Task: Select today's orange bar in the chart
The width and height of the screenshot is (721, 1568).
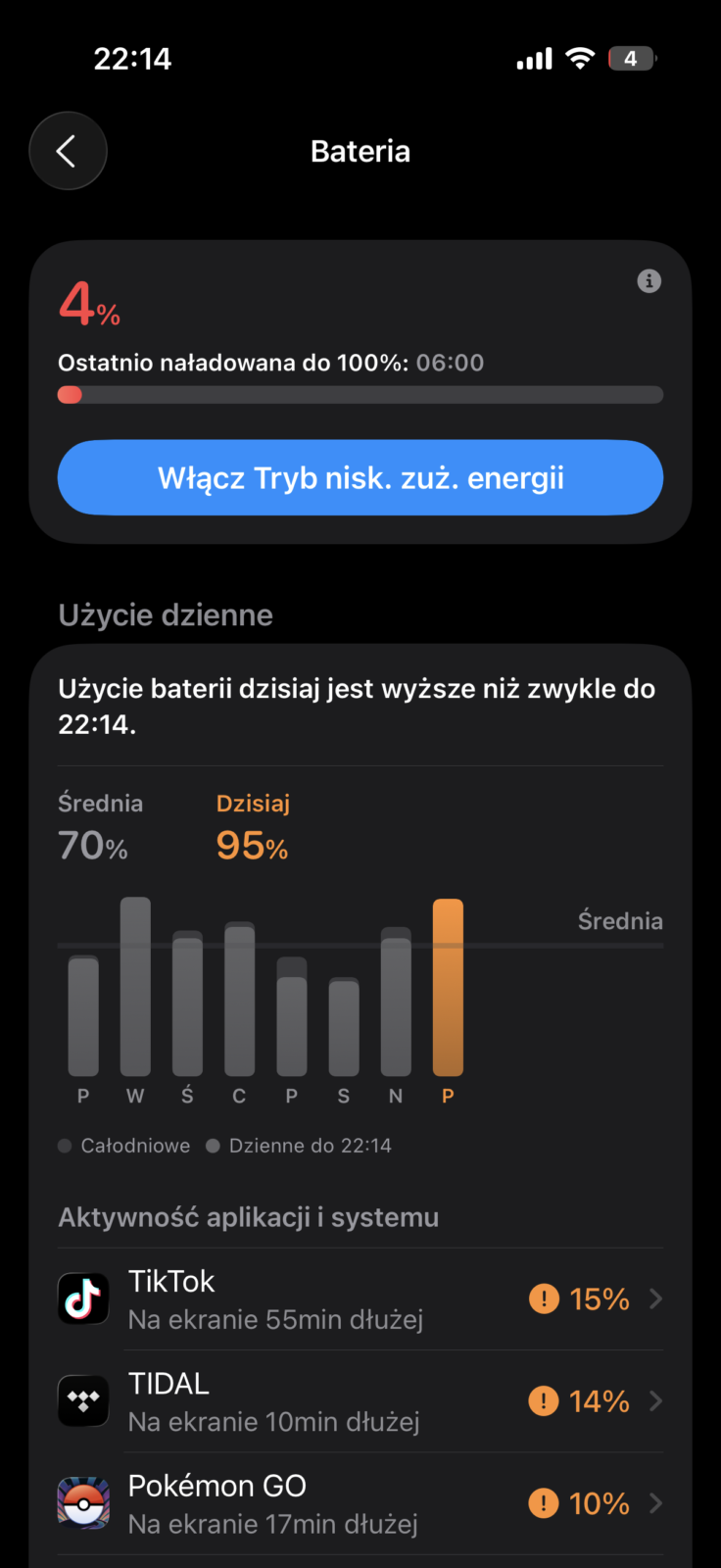Action: pos(448,988)
